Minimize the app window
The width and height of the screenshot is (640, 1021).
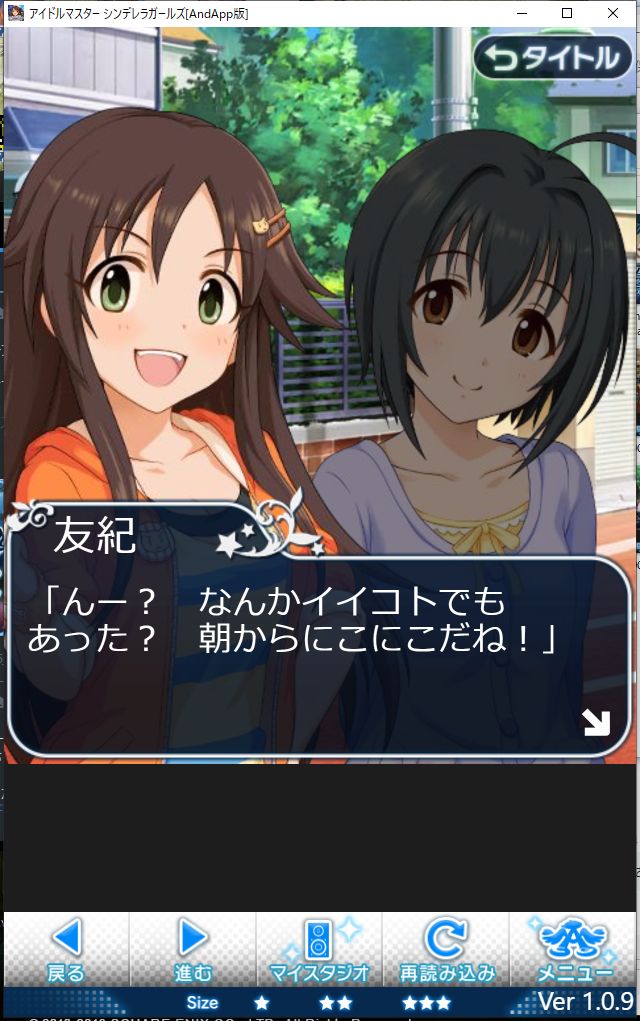[521, 13]
